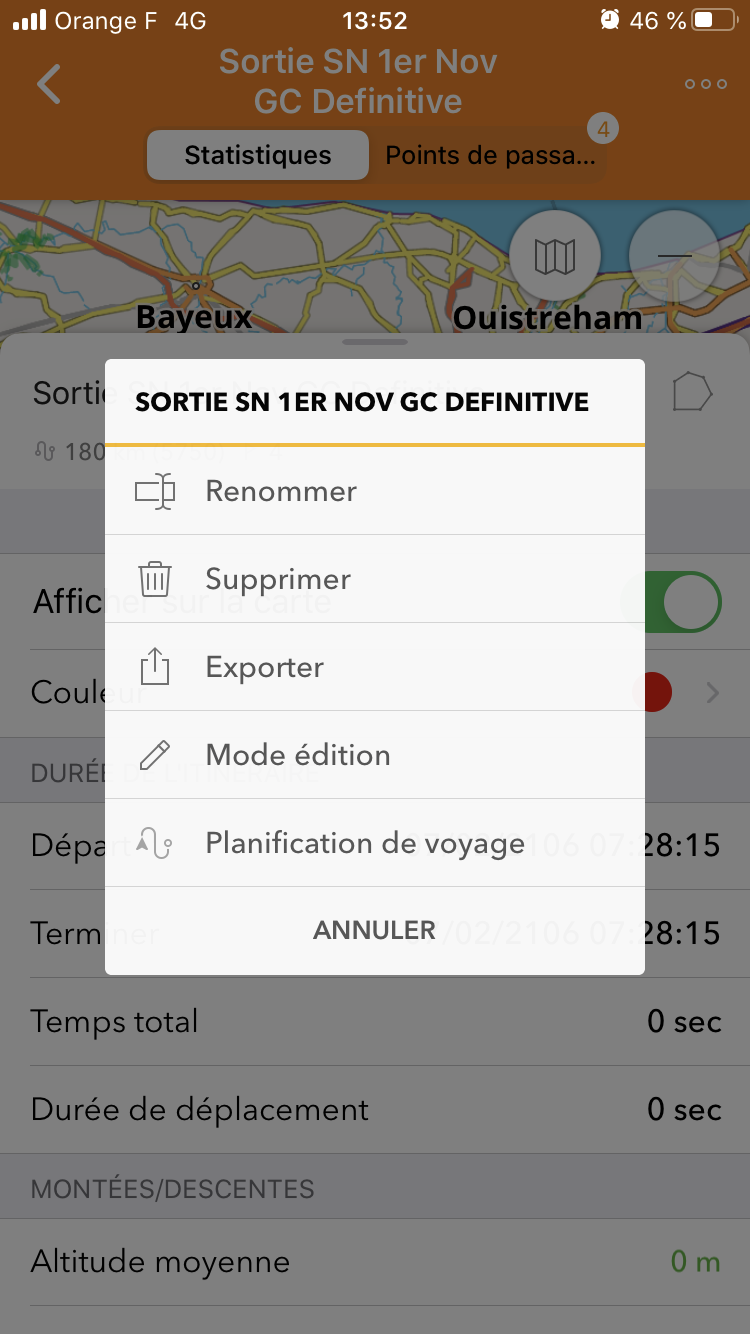Choose Supprimer to delete the route
The height and width of the screenshot is (1334, 750).
click(375, 579)
